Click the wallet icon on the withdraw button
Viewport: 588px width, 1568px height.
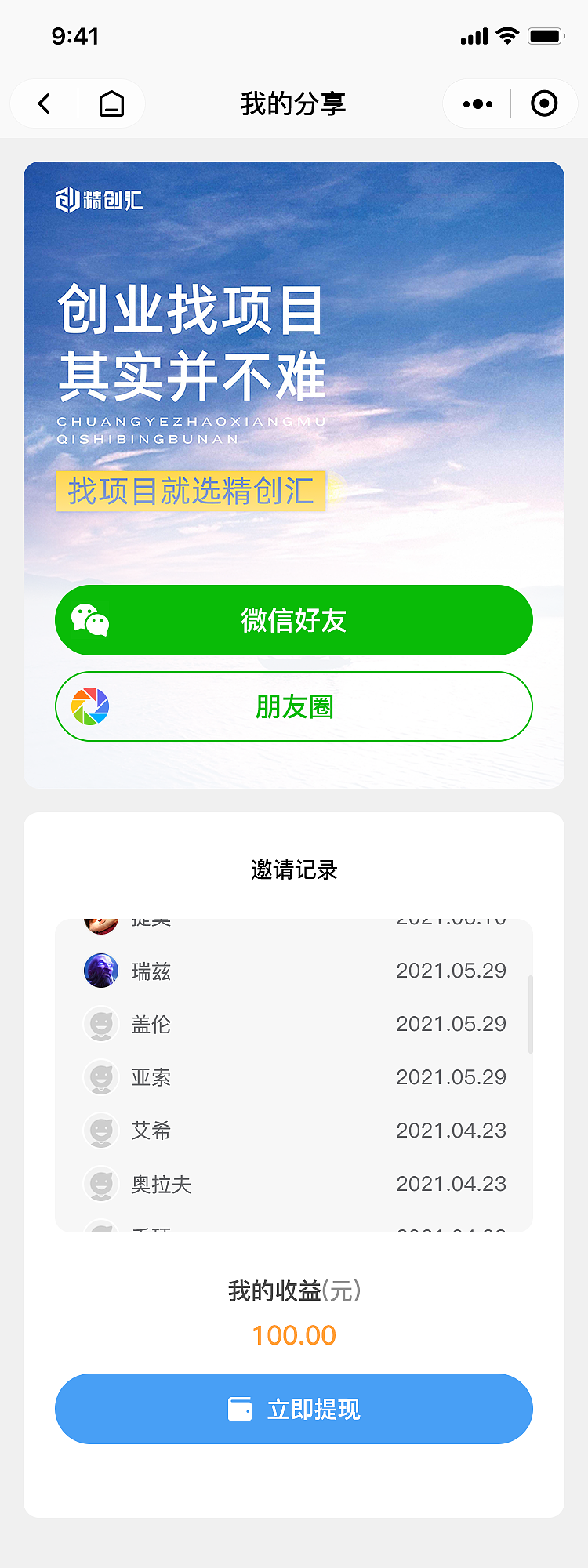[241, 1409]
